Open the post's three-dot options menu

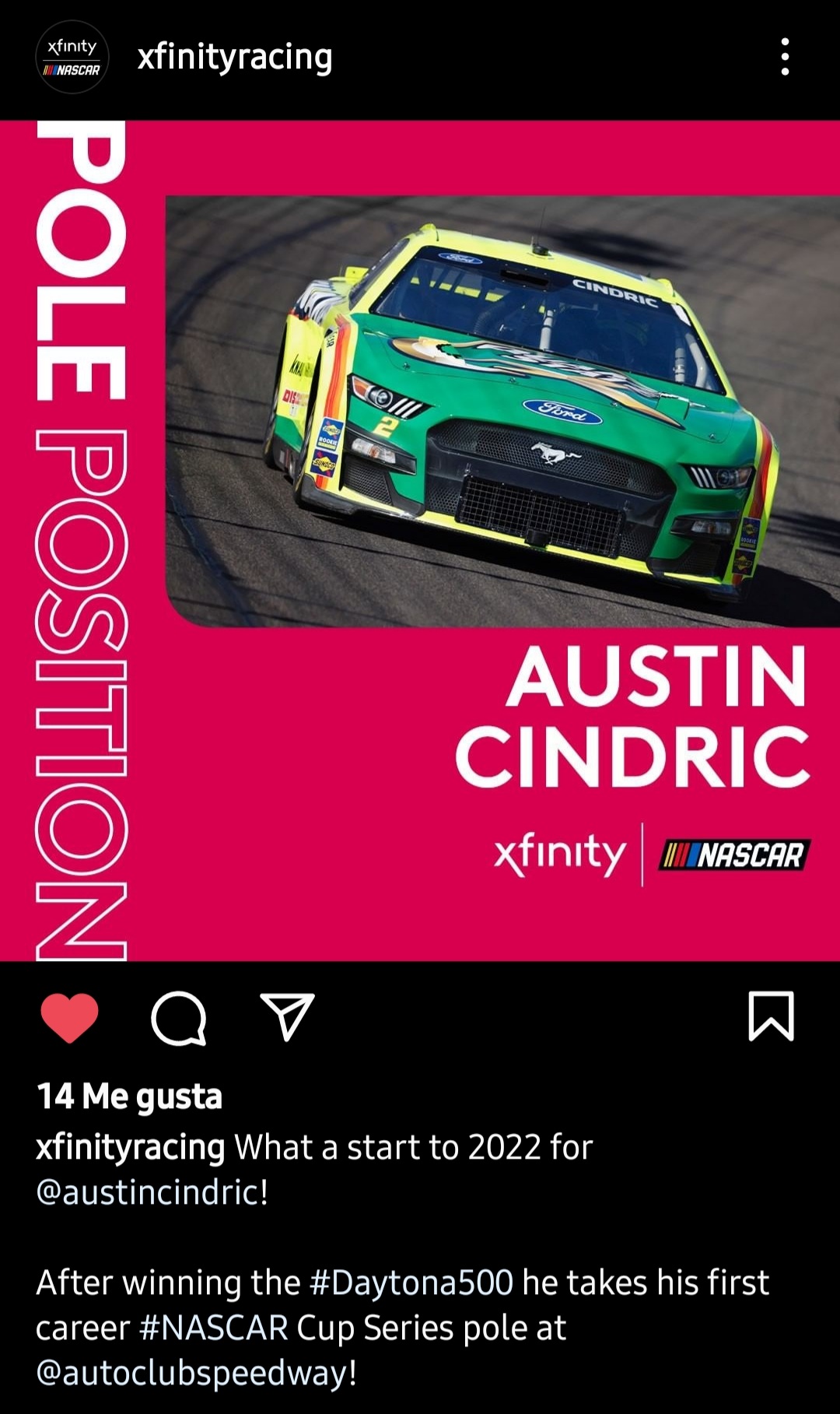(785, 57)
